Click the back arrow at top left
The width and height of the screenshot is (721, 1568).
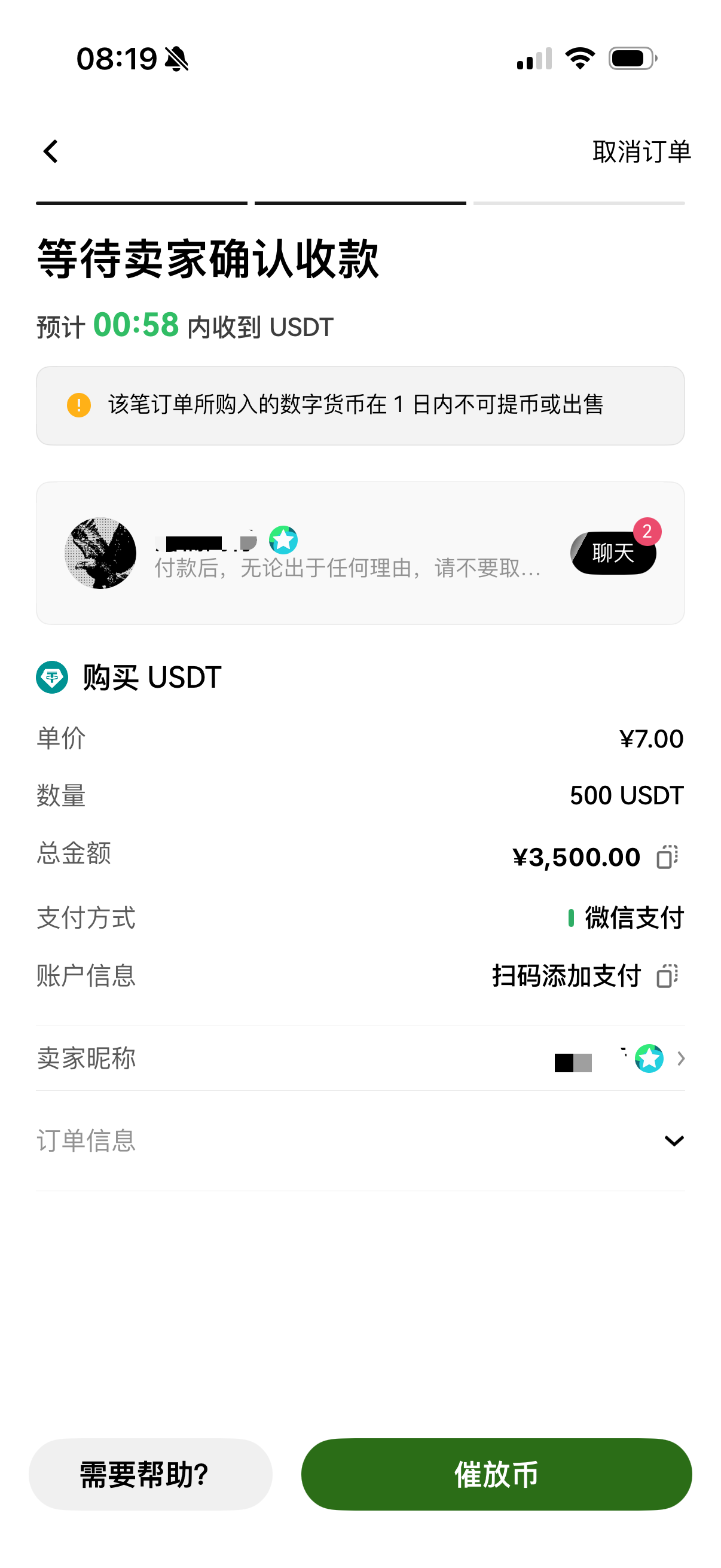click(50, 151)
